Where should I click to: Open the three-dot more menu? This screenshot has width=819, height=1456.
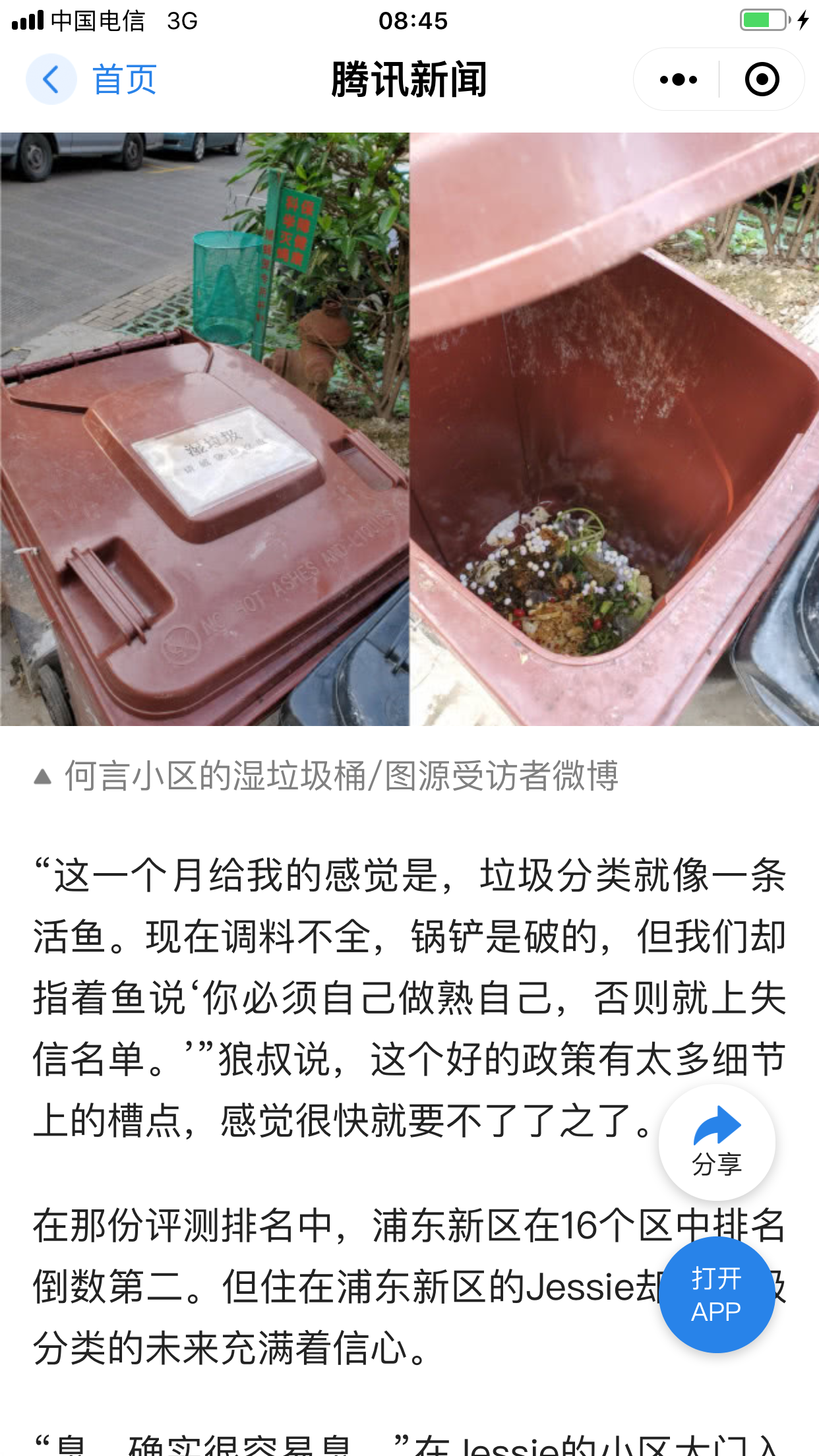coord(678,80)
